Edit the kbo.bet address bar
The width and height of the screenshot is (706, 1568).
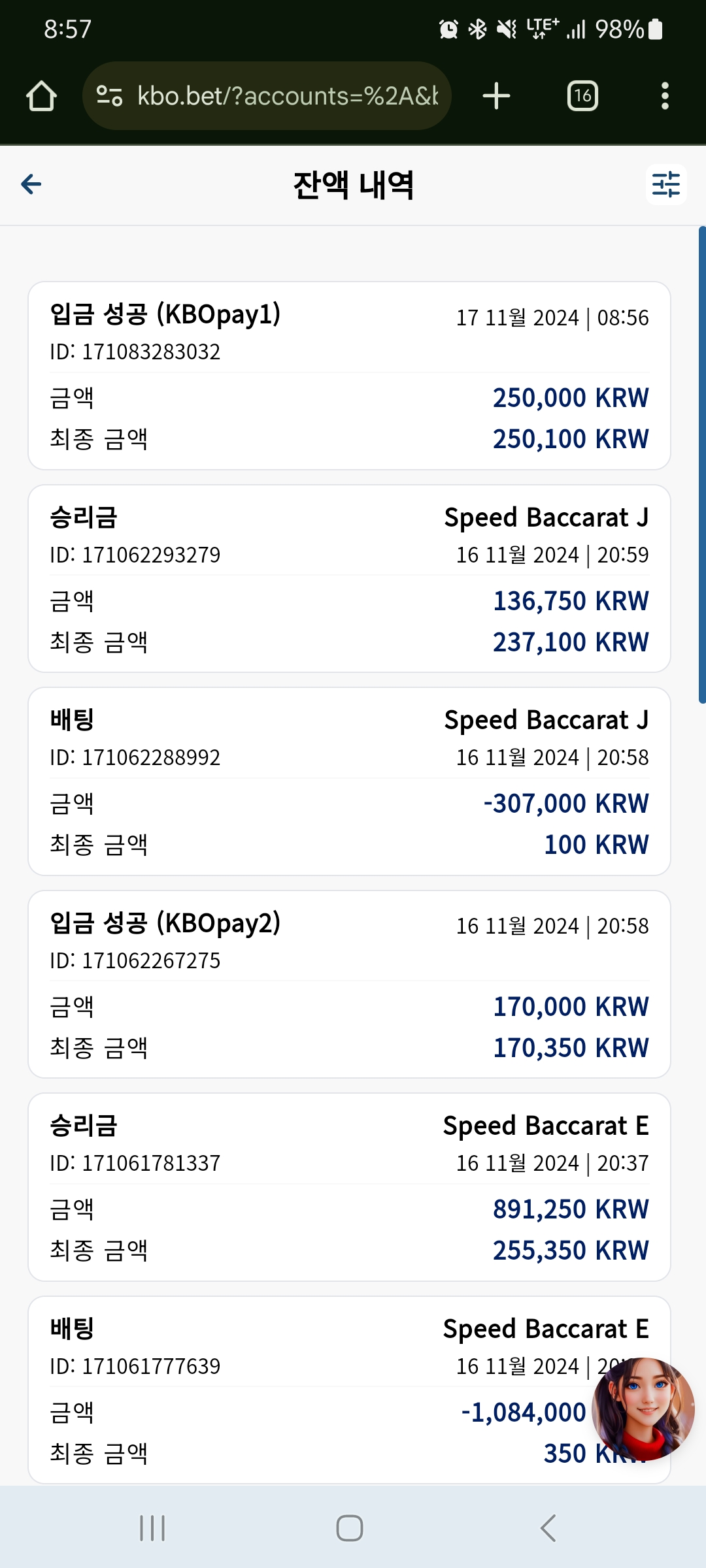(267, 96)
